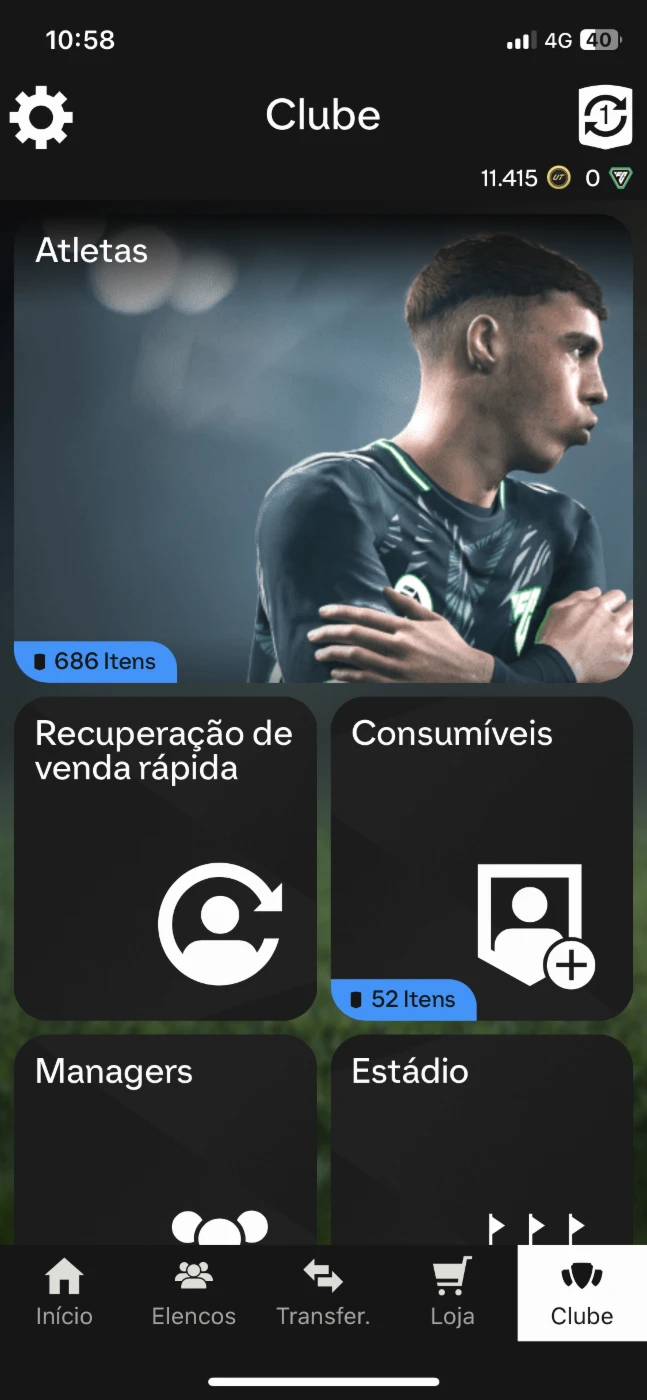Tap the club badge icon at top right
Image resolution: width=647 pixels, height=1400 pixels.
pyautogui.click(x=606, y=118)
